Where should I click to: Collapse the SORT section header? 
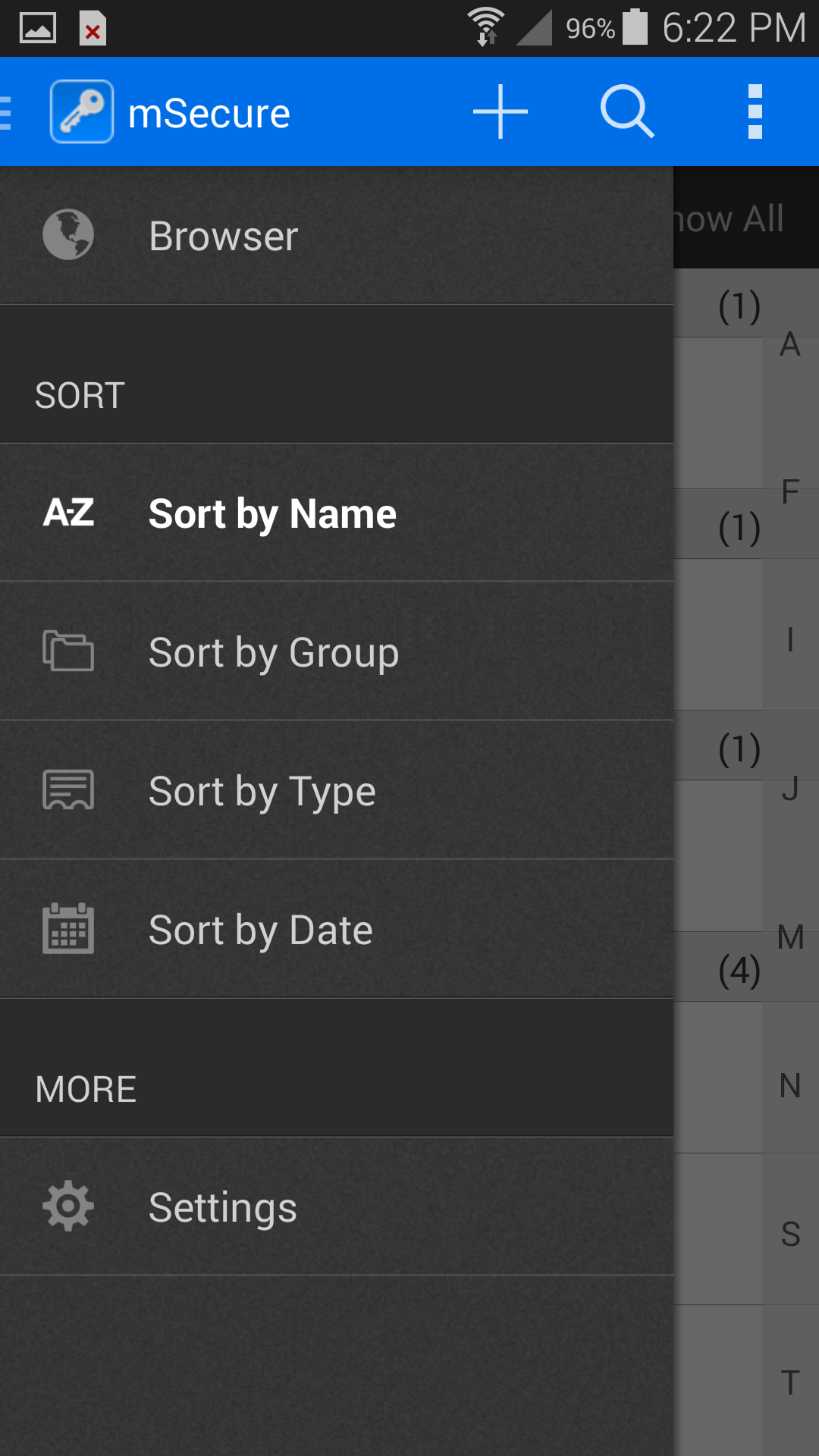pos(80,394)
